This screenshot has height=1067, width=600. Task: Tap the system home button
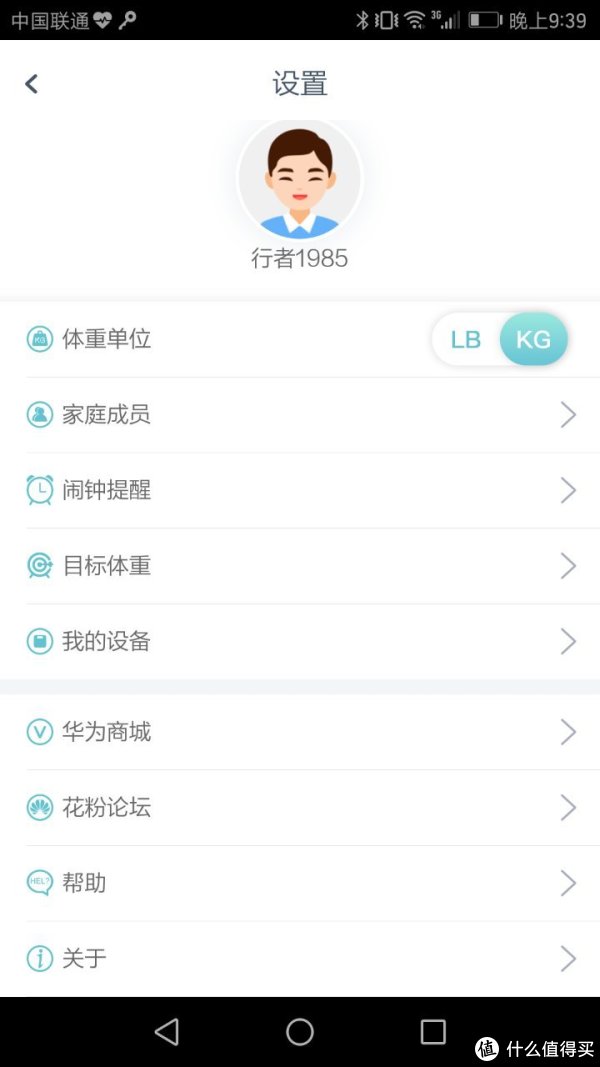[300, 1032]
